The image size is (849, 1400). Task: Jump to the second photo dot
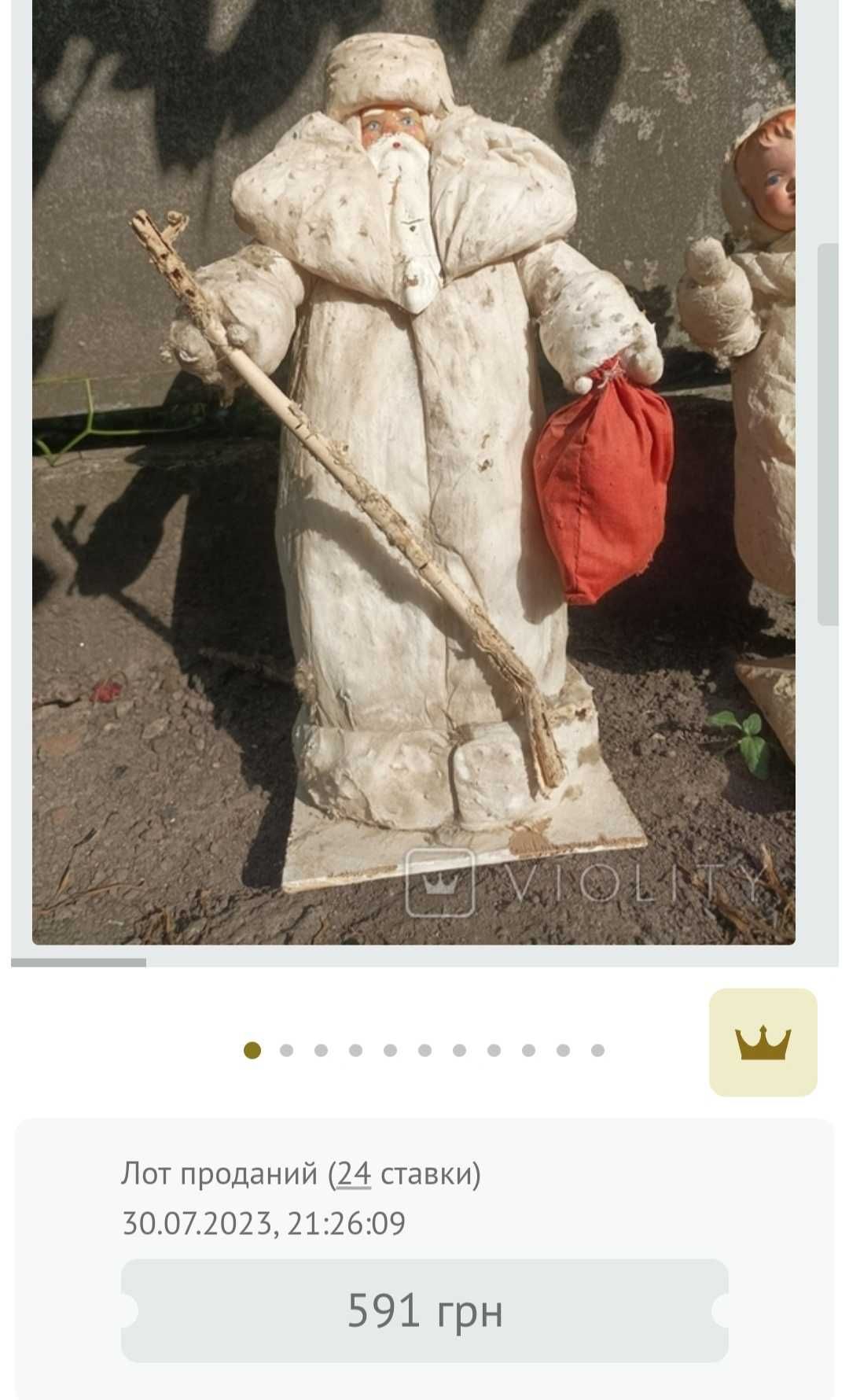click(x=286, y=1050)
